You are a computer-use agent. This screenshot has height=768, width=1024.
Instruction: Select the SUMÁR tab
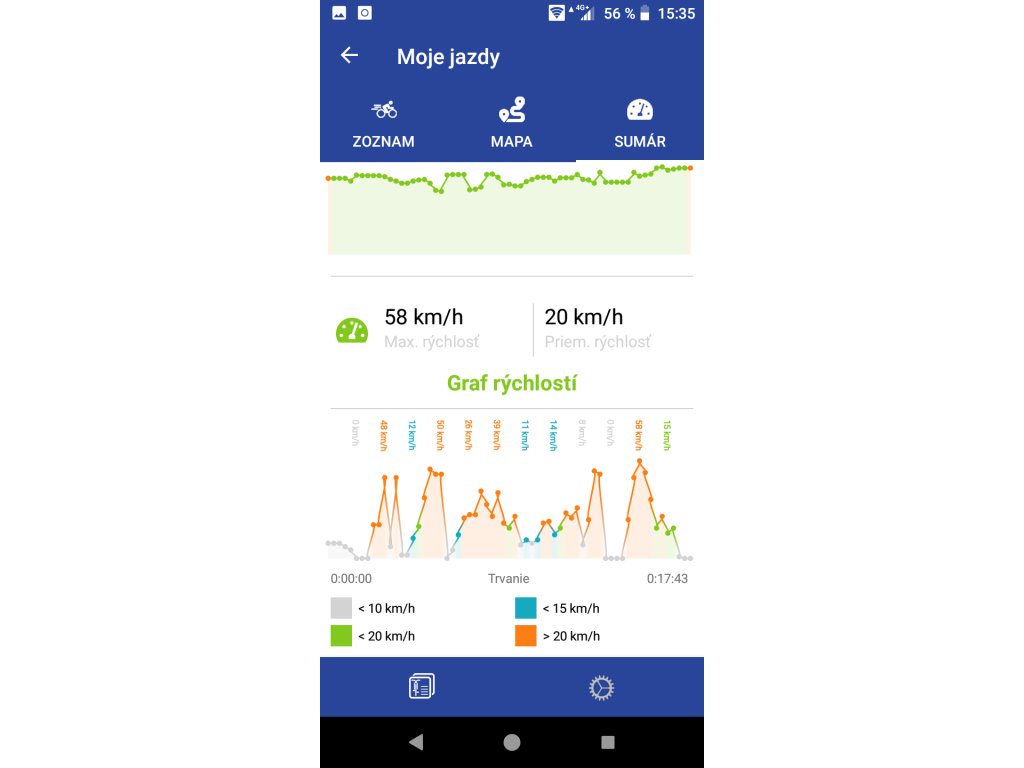[639, 124]
